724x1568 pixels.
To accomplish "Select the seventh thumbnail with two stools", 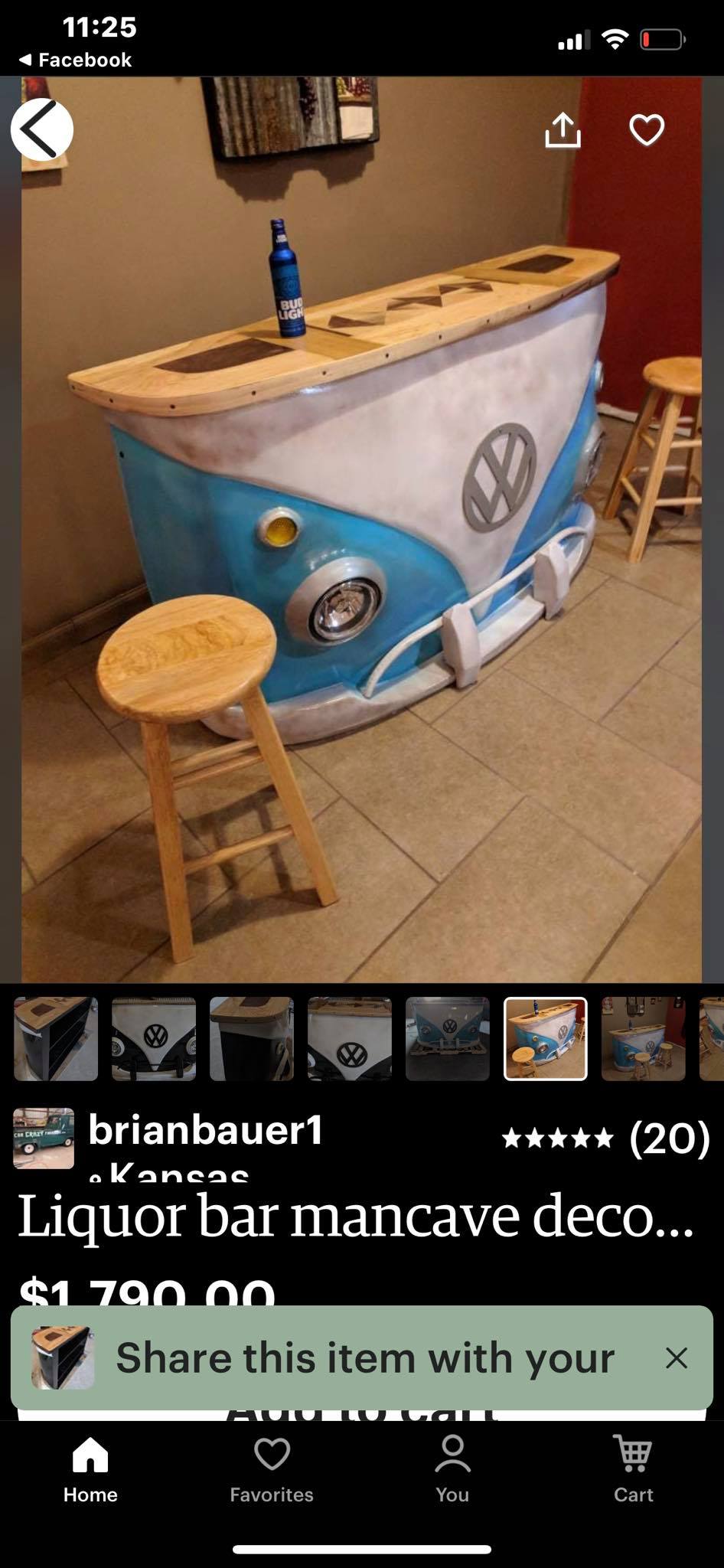I will pyautogui.click(x=644, y=1039).
